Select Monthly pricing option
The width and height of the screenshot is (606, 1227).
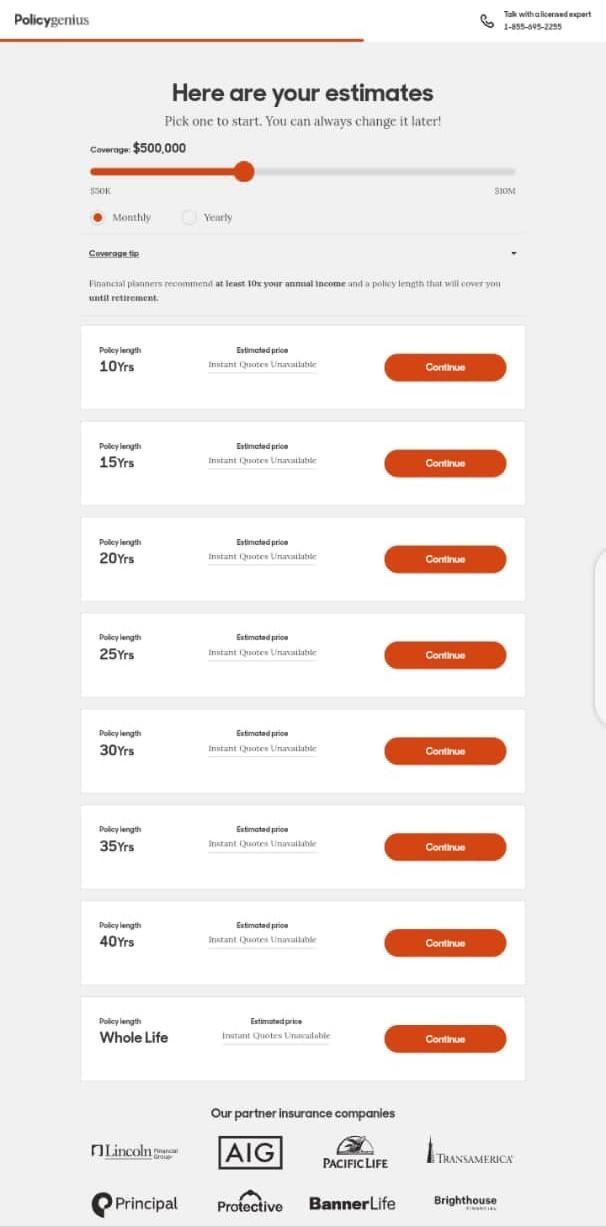98,217
